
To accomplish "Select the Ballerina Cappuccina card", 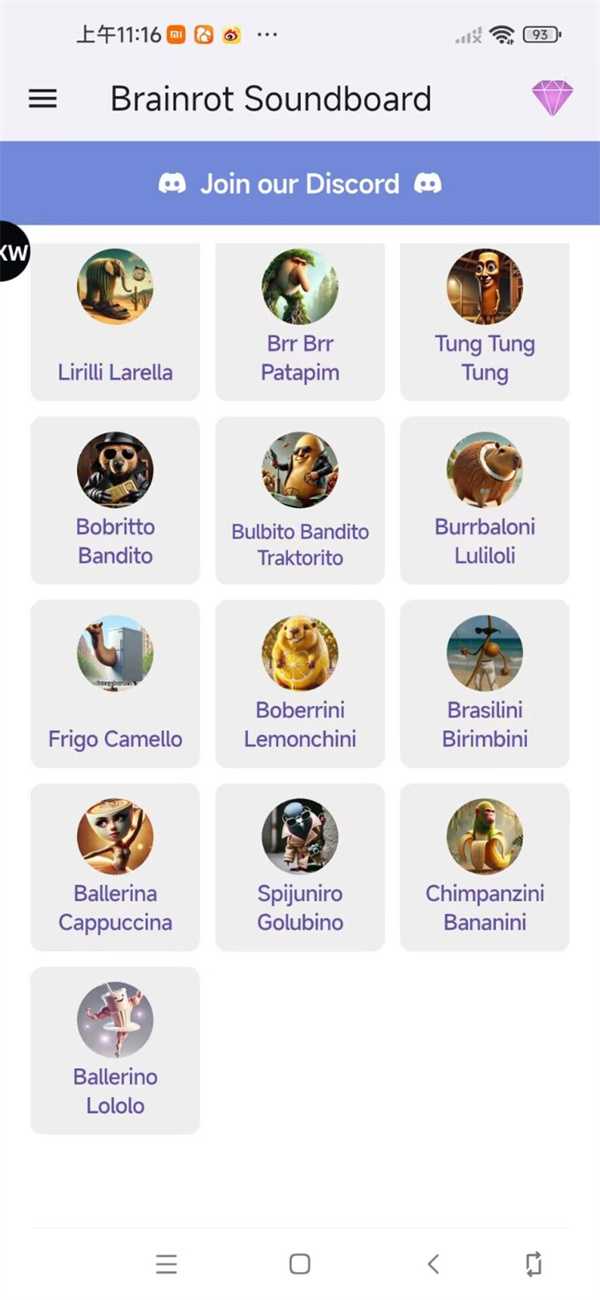I will [x=115, y=867].
